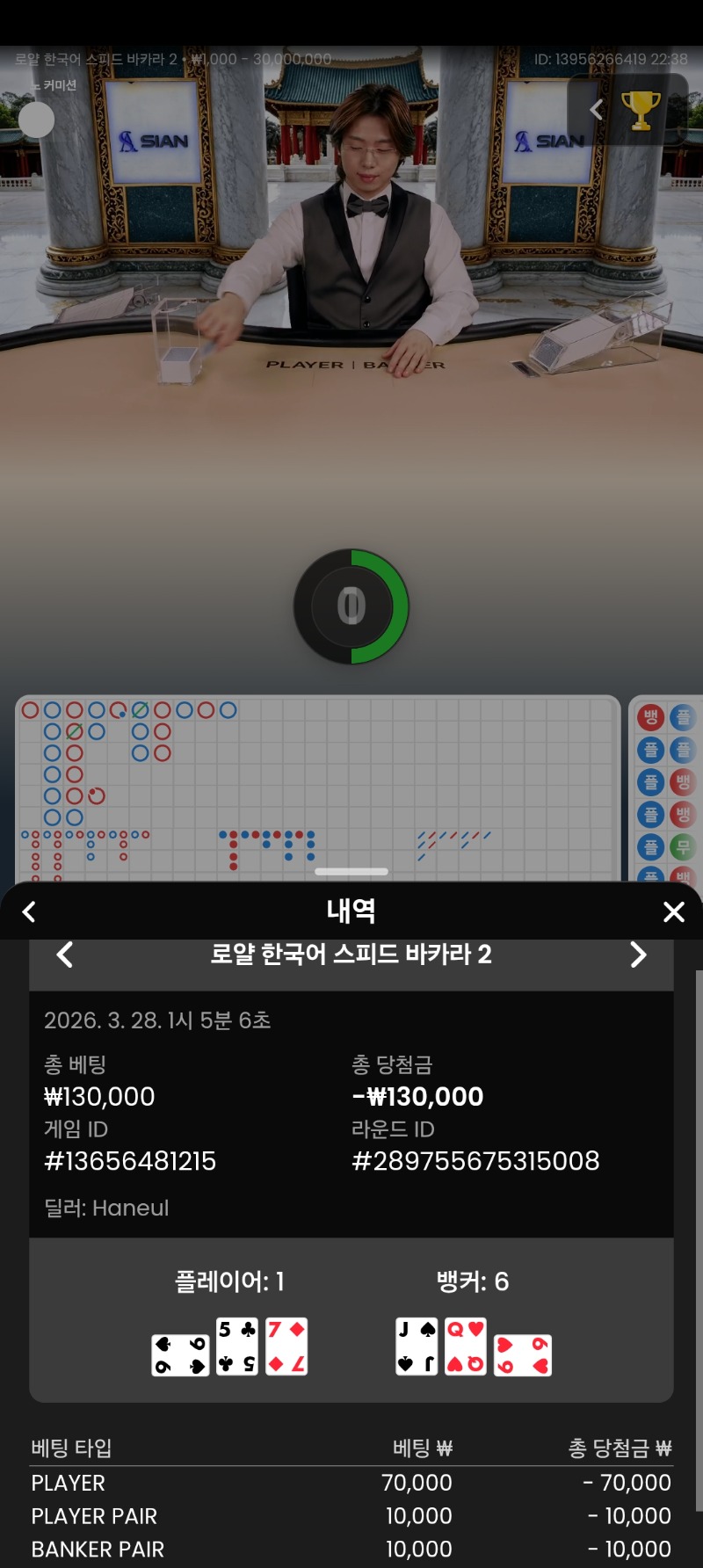Screen dimensions: 703x1568
Task: Go to the next game history record
Action: click(x=638, y=955)
